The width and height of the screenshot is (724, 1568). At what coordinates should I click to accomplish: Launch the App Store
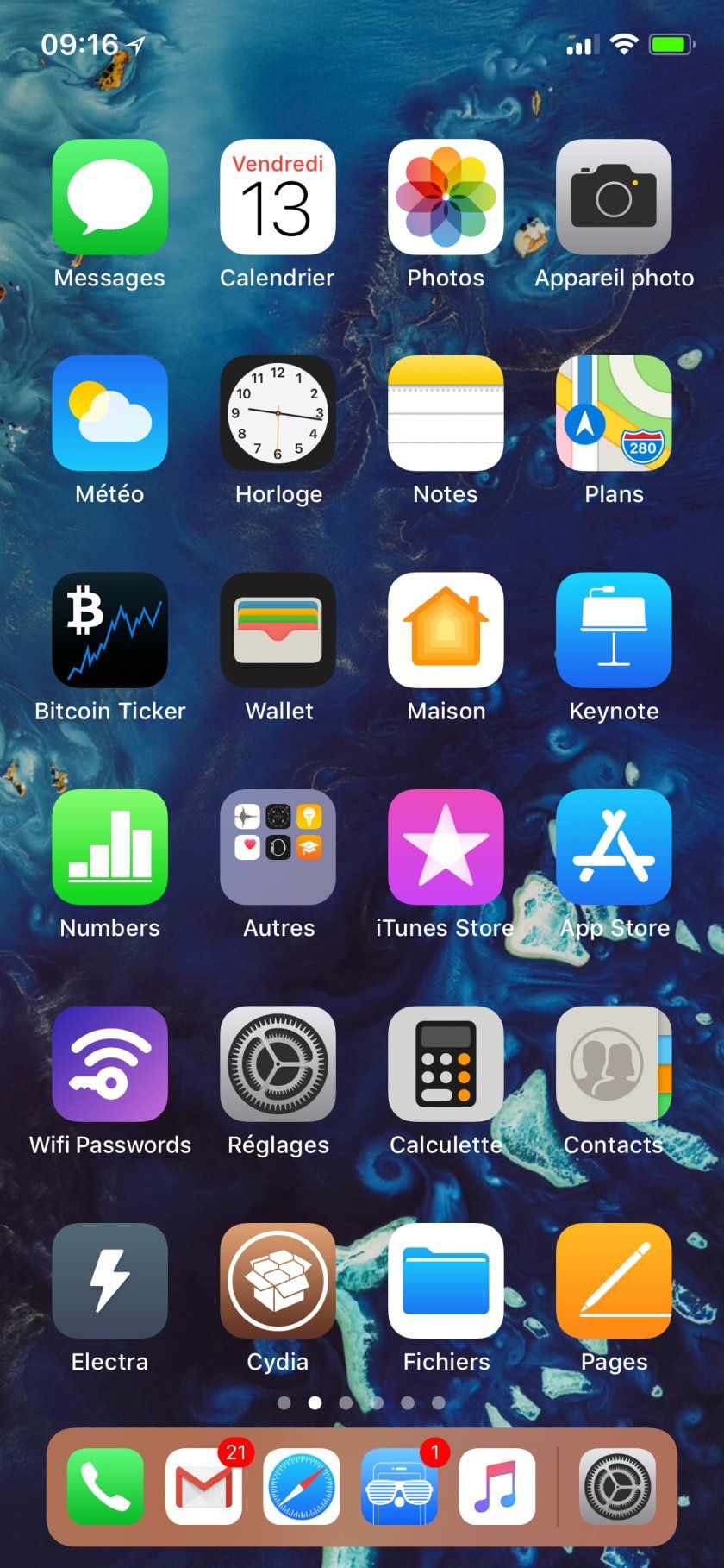[614, 847]
